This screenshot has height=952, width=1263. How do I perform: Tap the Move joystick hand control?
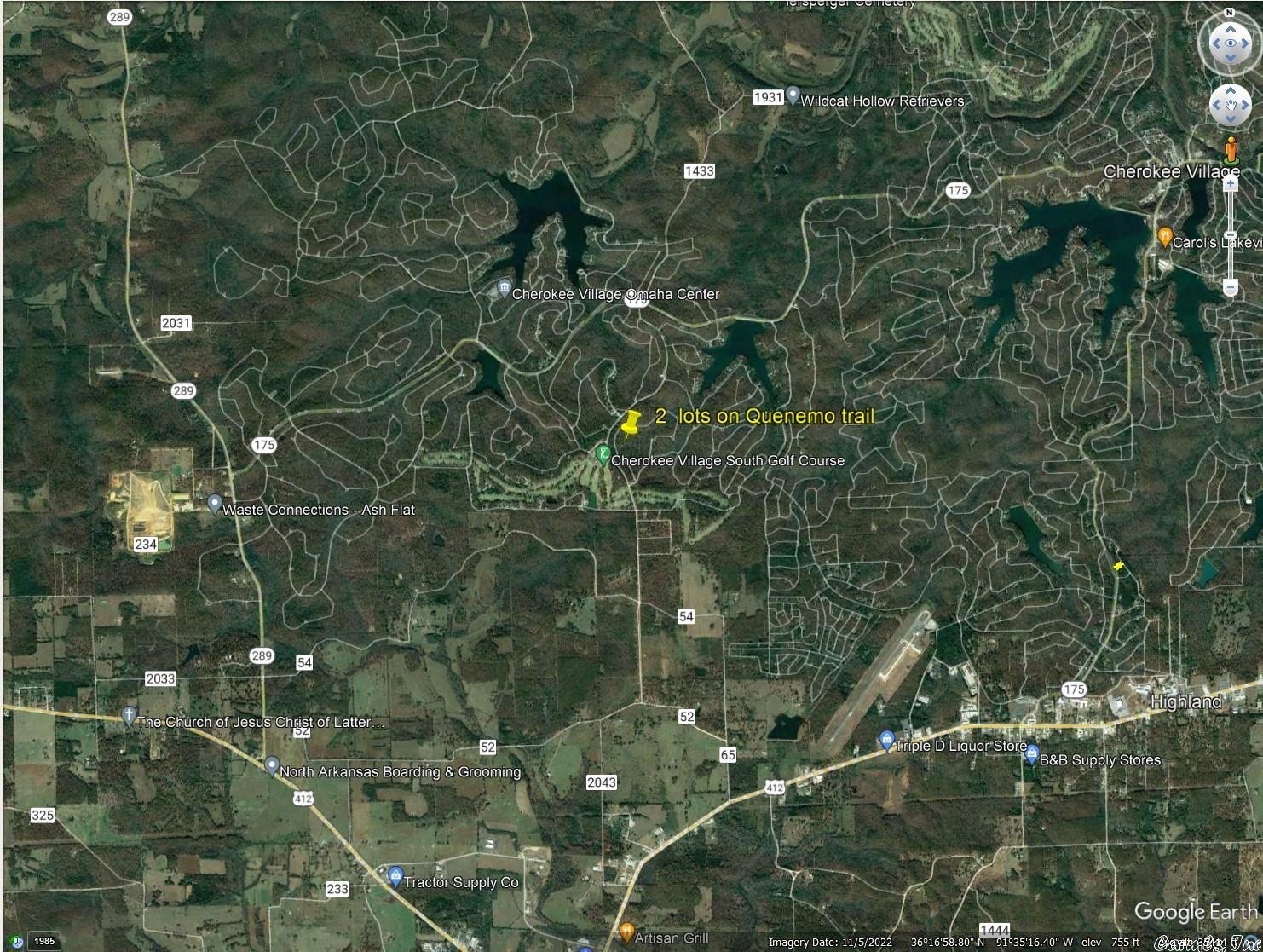[1229, 106]
